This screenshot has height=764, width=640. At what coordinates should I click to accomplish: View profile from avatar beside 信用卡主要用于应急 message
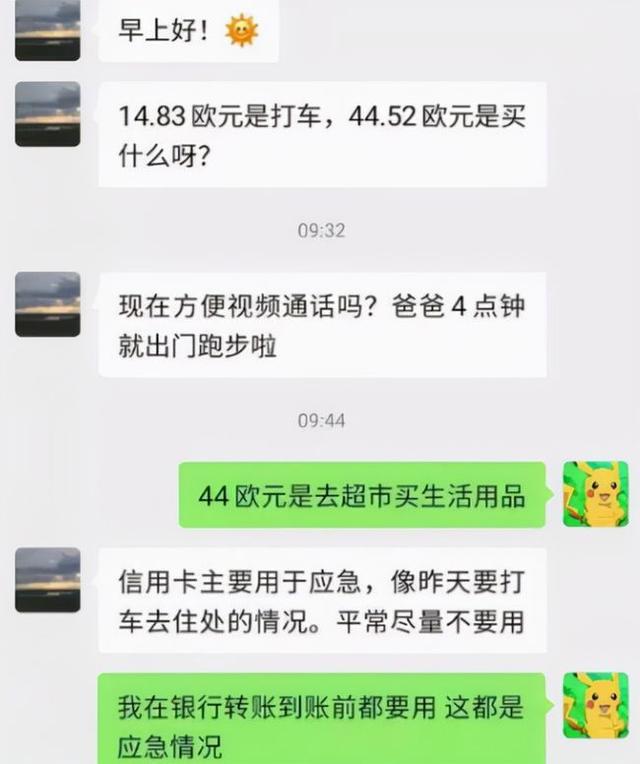[x=48, y=580]
